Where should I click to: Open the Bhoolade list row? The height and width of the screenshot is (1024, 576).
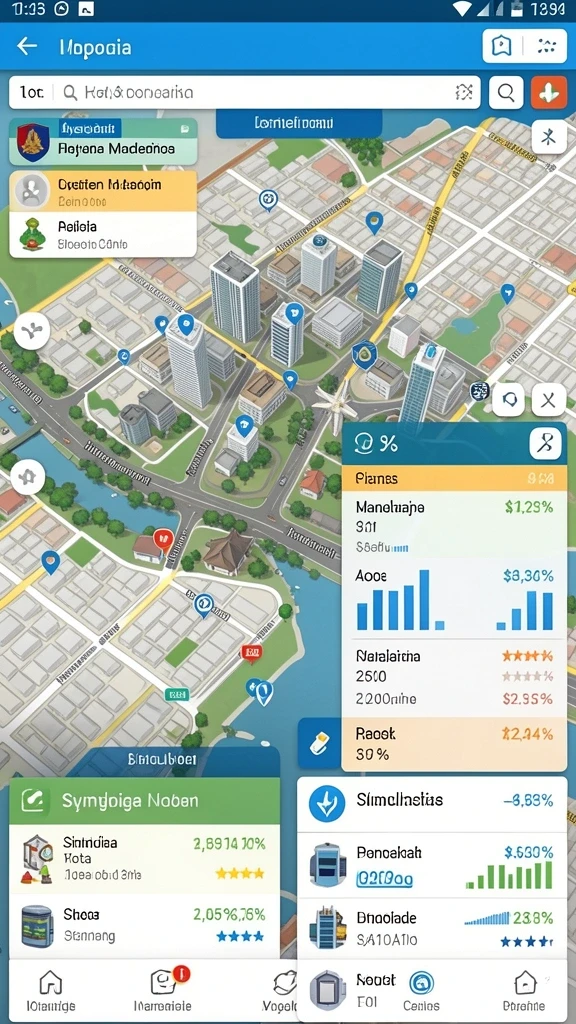(432, 929)
